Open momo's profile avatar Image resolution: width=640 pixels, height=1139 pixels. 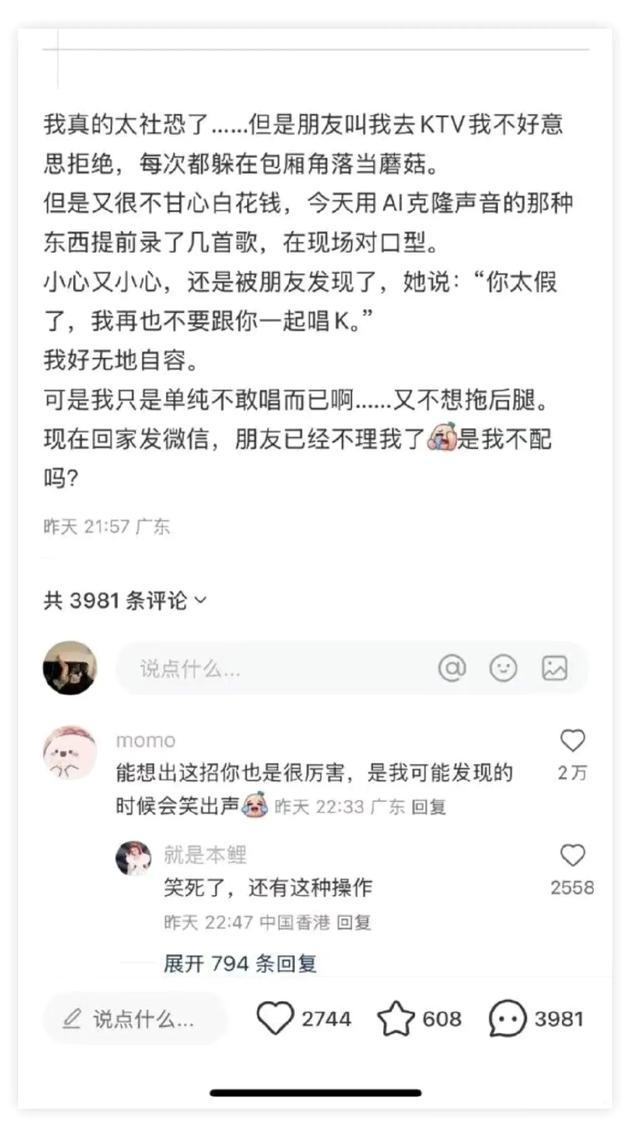coord(69,753)
